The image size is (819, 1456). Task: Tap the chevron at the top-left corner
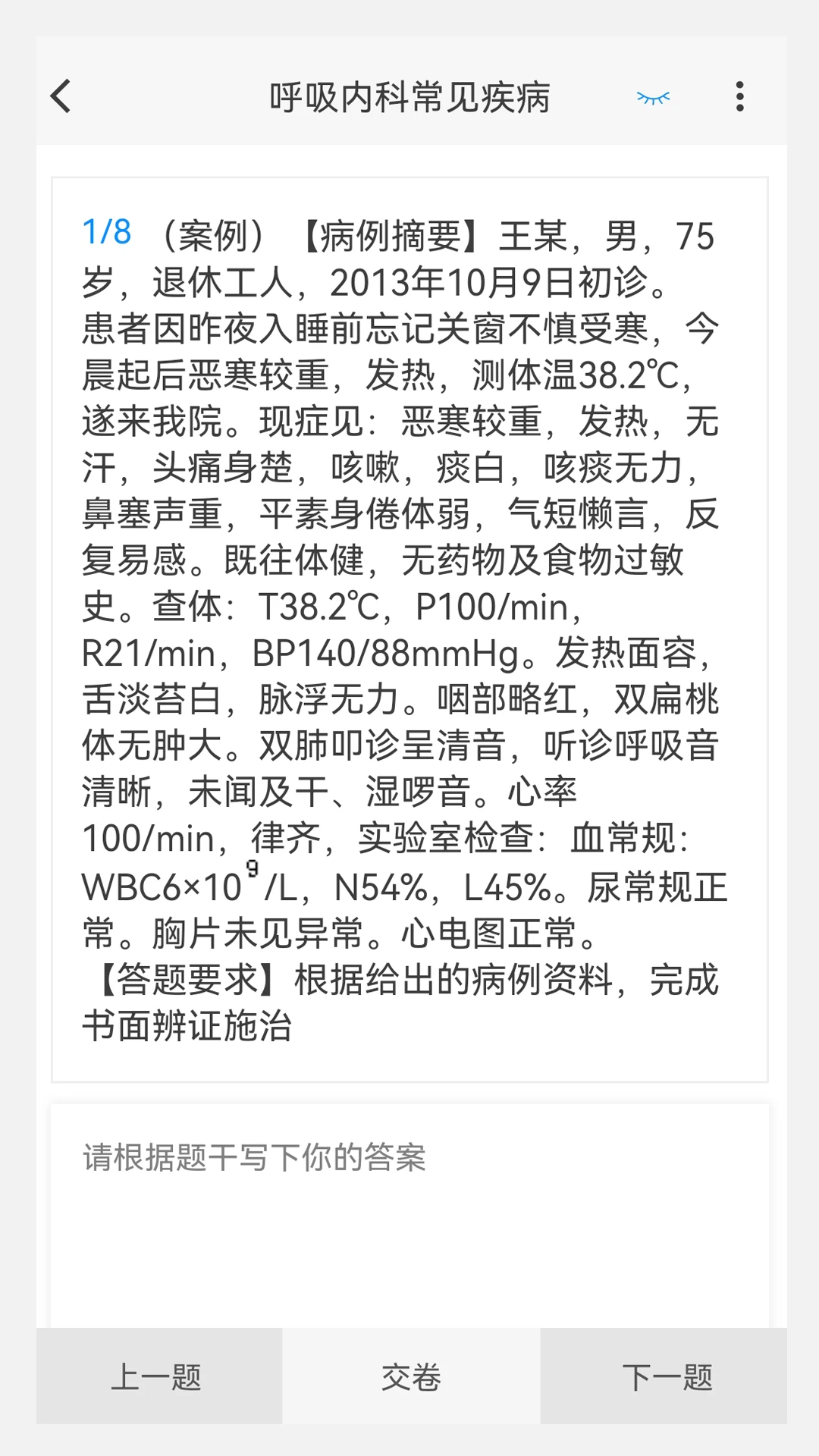point(60,97)
